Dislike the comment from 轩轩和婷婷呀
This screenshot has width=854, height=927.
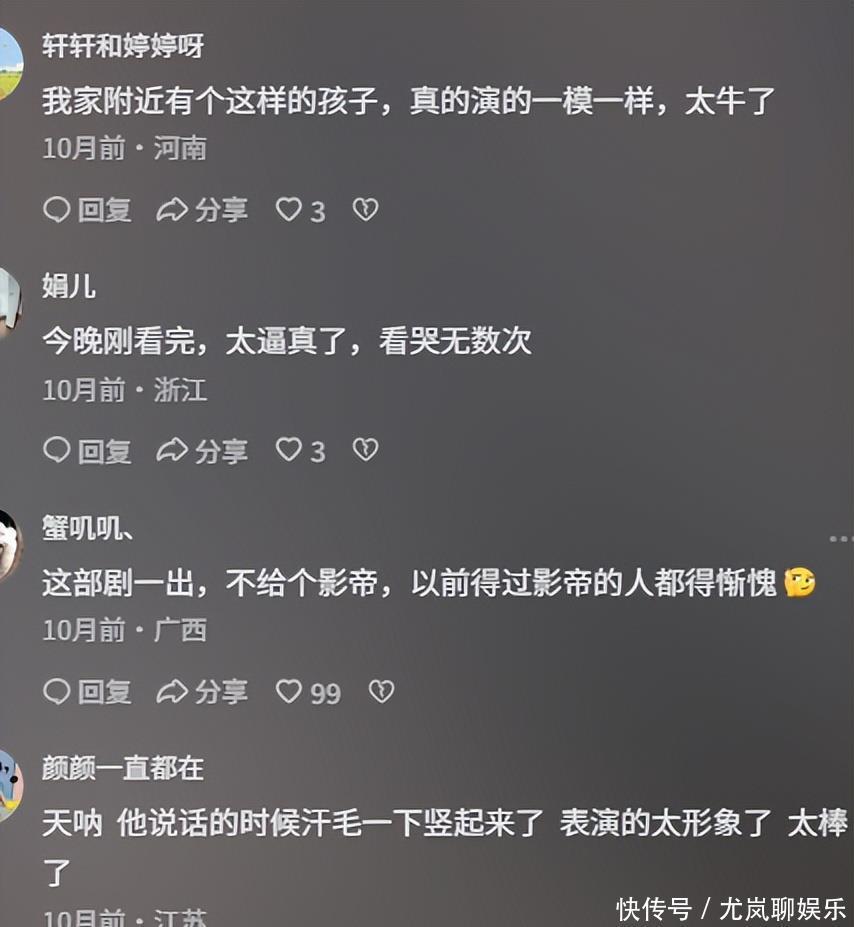coord(365,210)
